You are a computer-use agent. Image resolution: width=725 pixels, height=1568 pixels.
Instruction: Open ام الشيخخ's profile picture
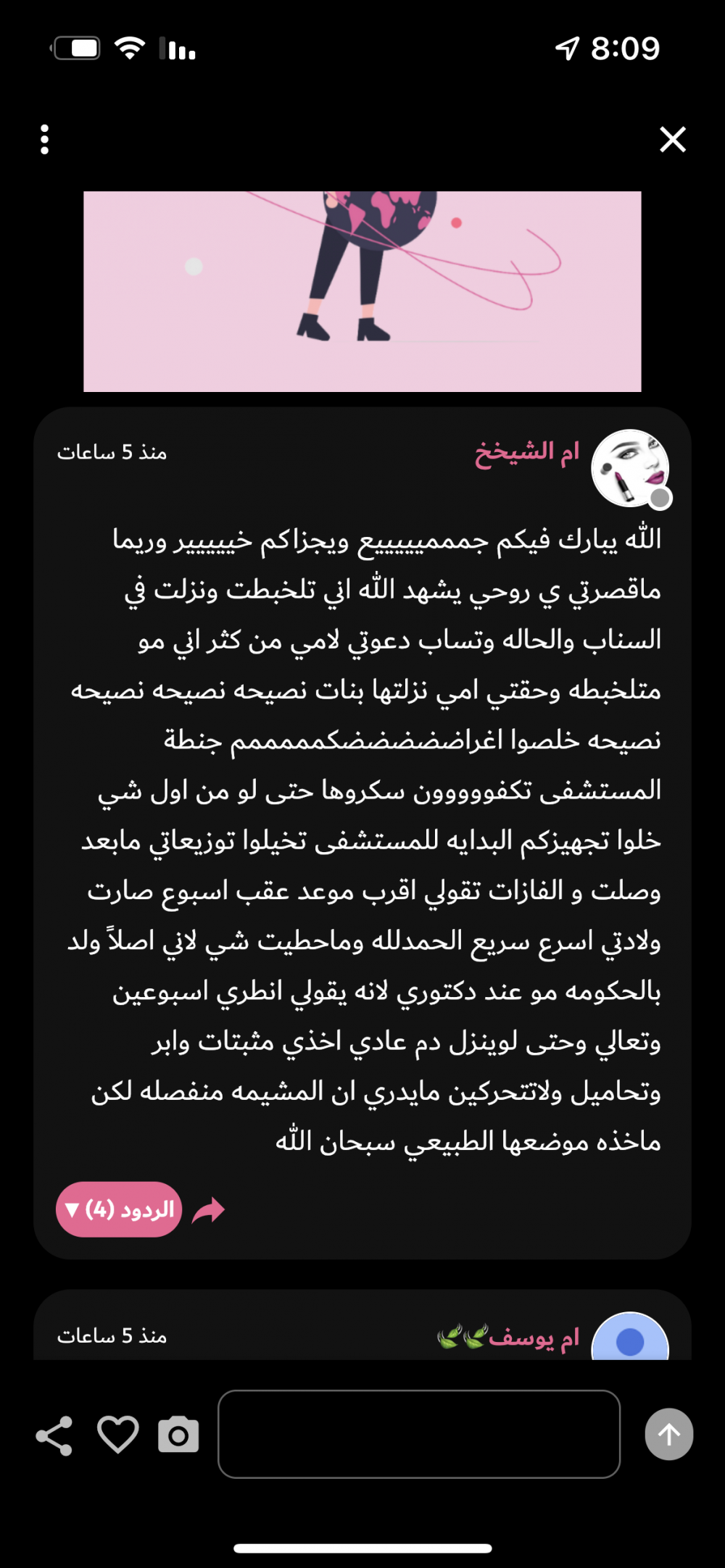point(629,467)
